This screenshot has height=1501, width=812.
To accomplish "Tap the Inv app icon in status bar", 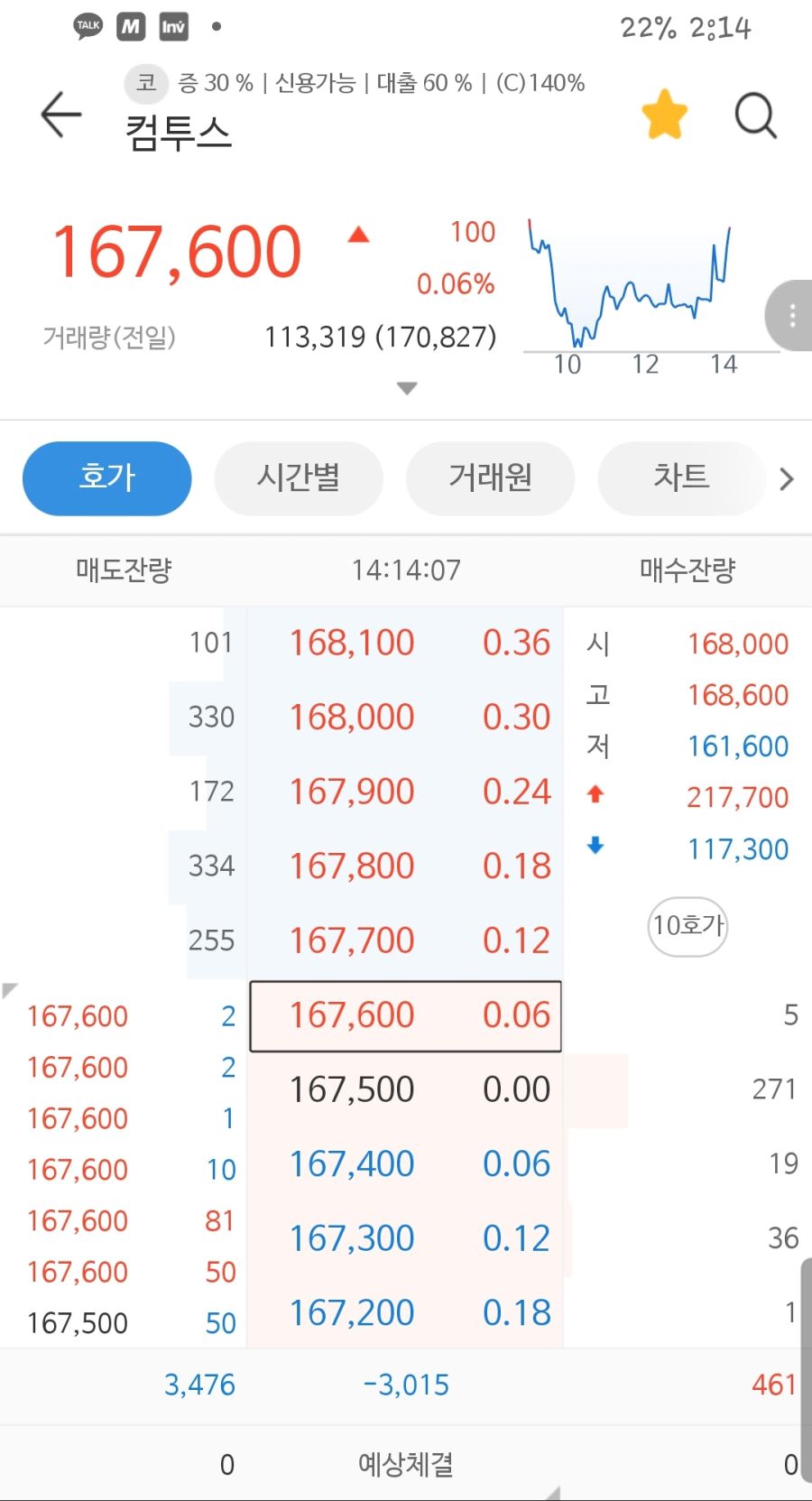I will pos(172,26).
